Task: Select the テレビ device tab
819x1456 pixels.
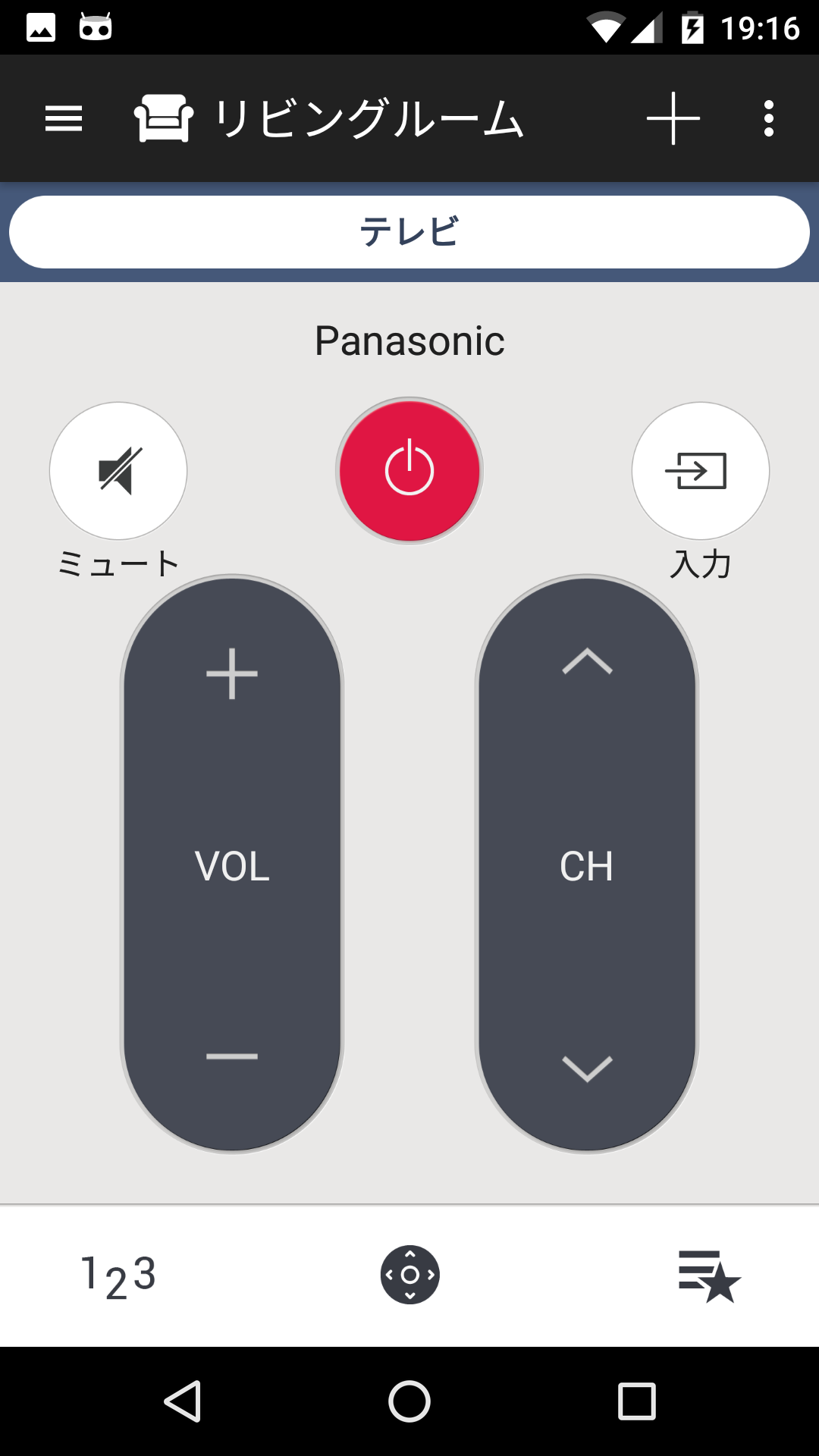Action: 409,232
